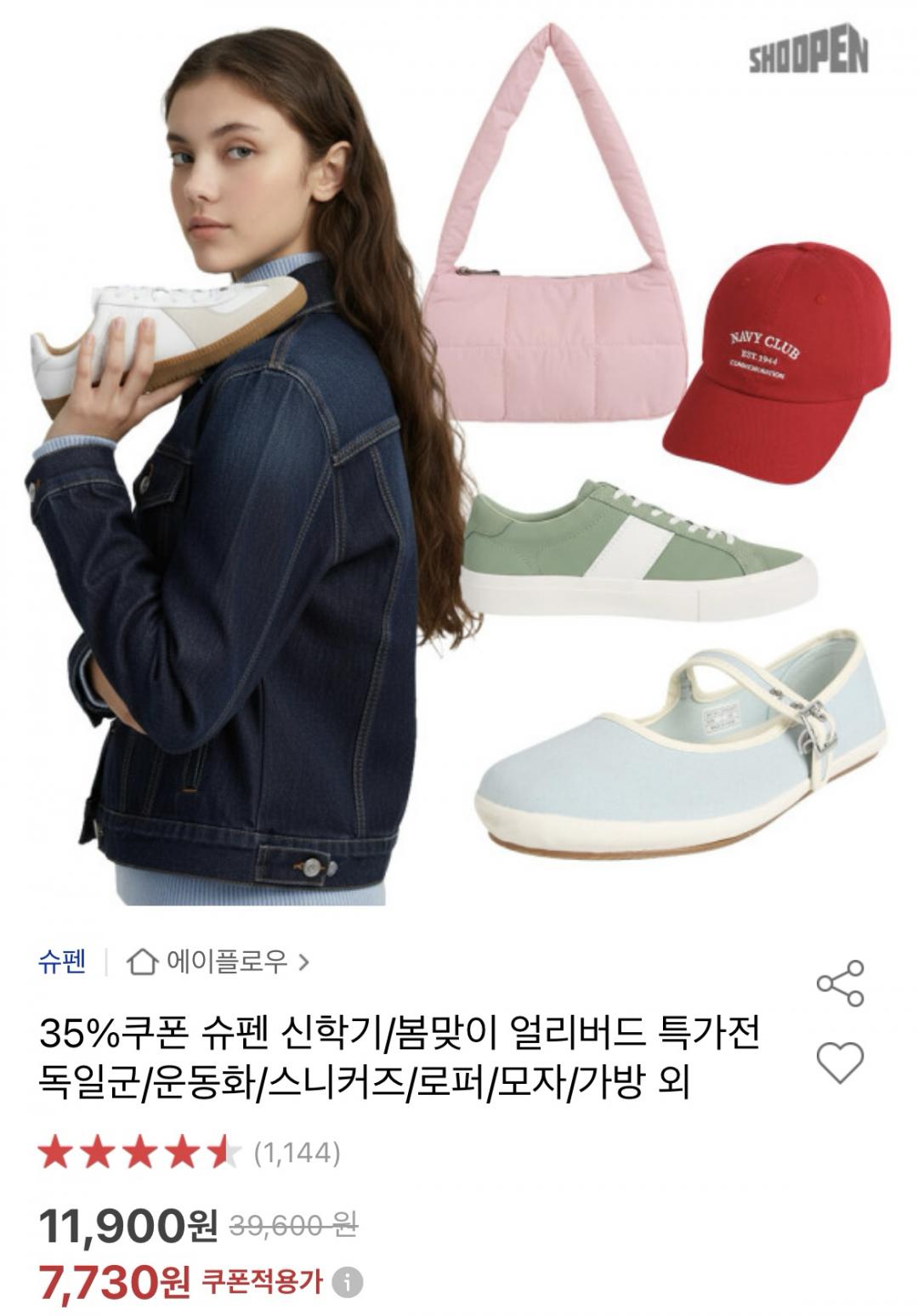Image resolution: width=918 pixels, height=1316 pixels.
Task: Open the 에이플로우 store home
Action: point(218,962)
